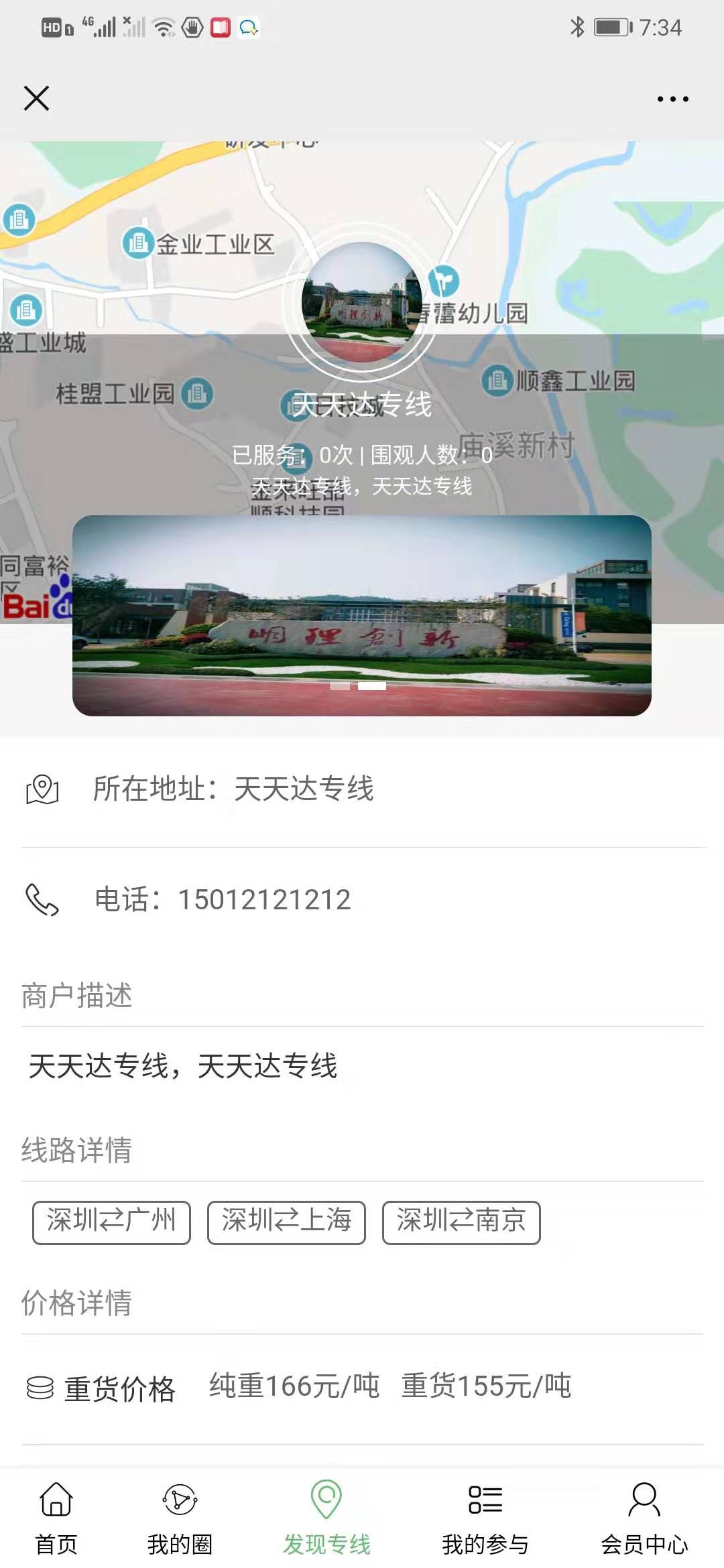The height and width of the screenshot is (1568, 724).
Task: Tap the address pin icon next to 所在地址
Action: coord(42,791)
